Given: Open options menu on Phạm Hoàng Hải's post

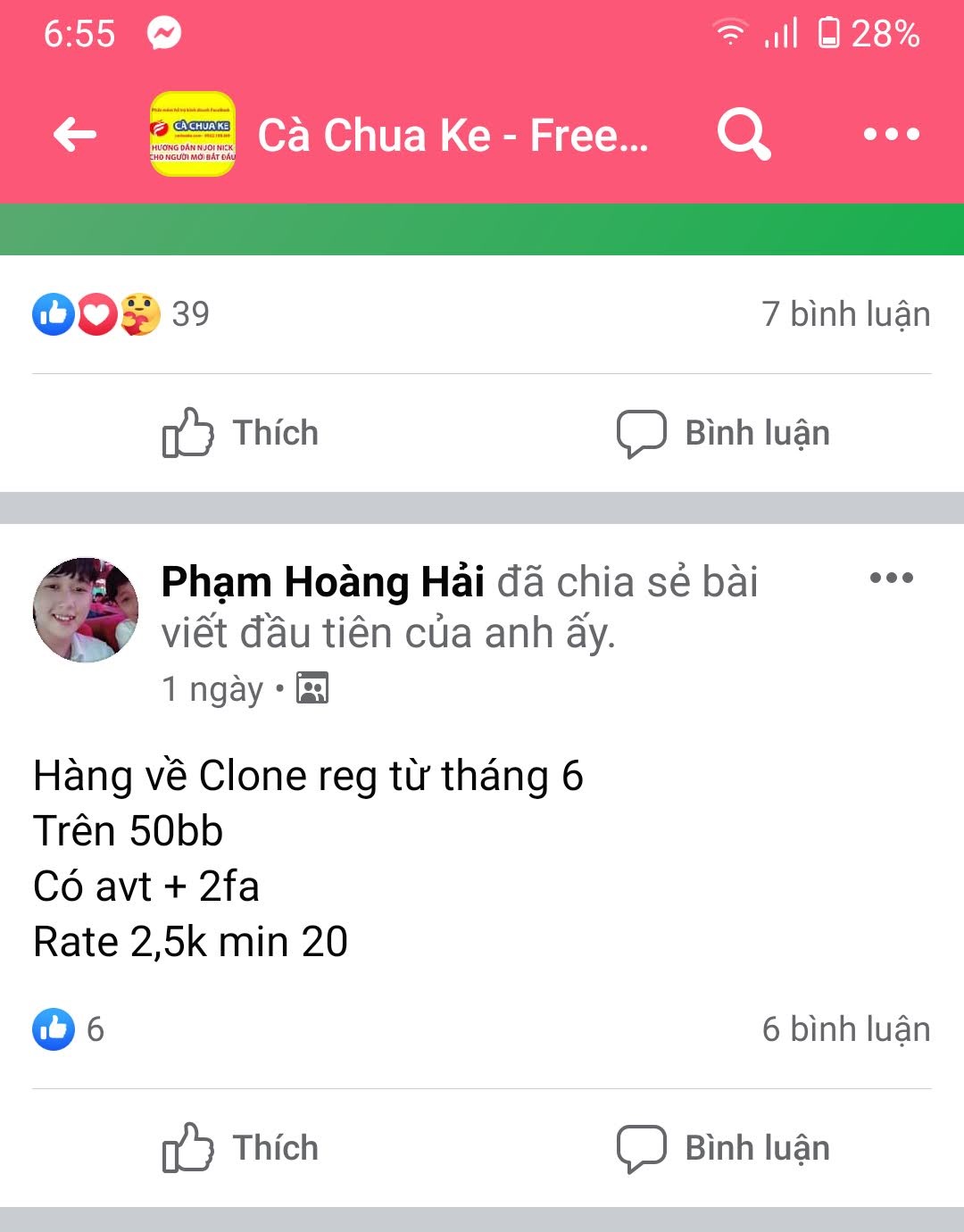Looking at the screenshot, I should (x=891, y=578).
